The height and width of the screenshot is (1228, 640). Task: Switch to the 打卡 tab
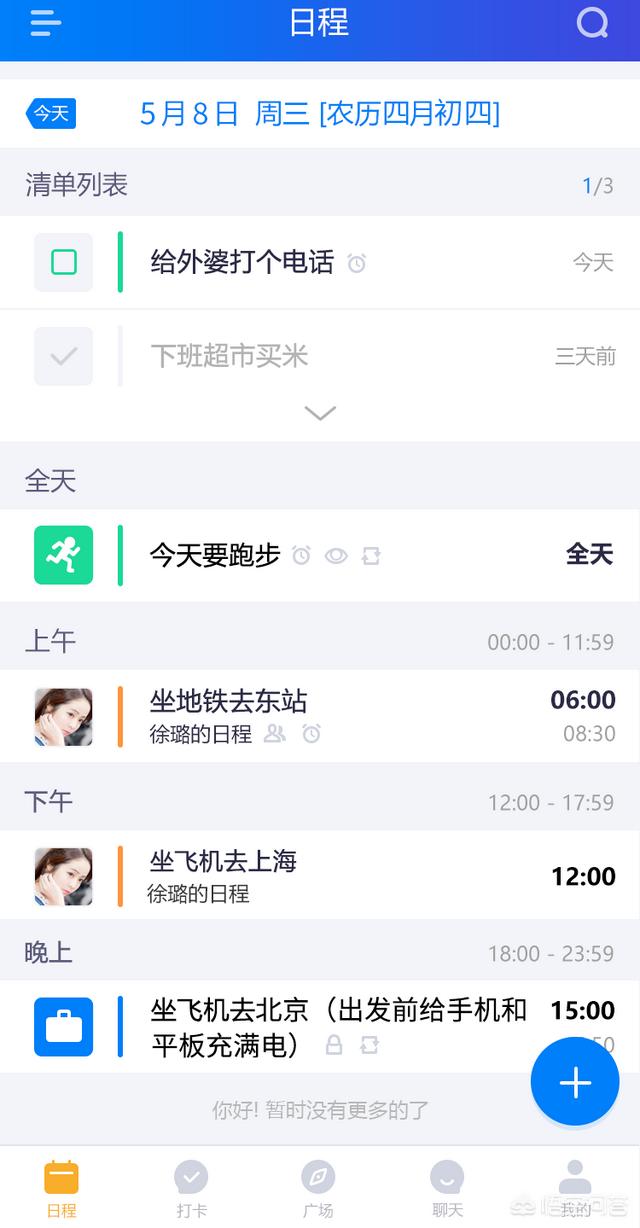click(191, 1187)
